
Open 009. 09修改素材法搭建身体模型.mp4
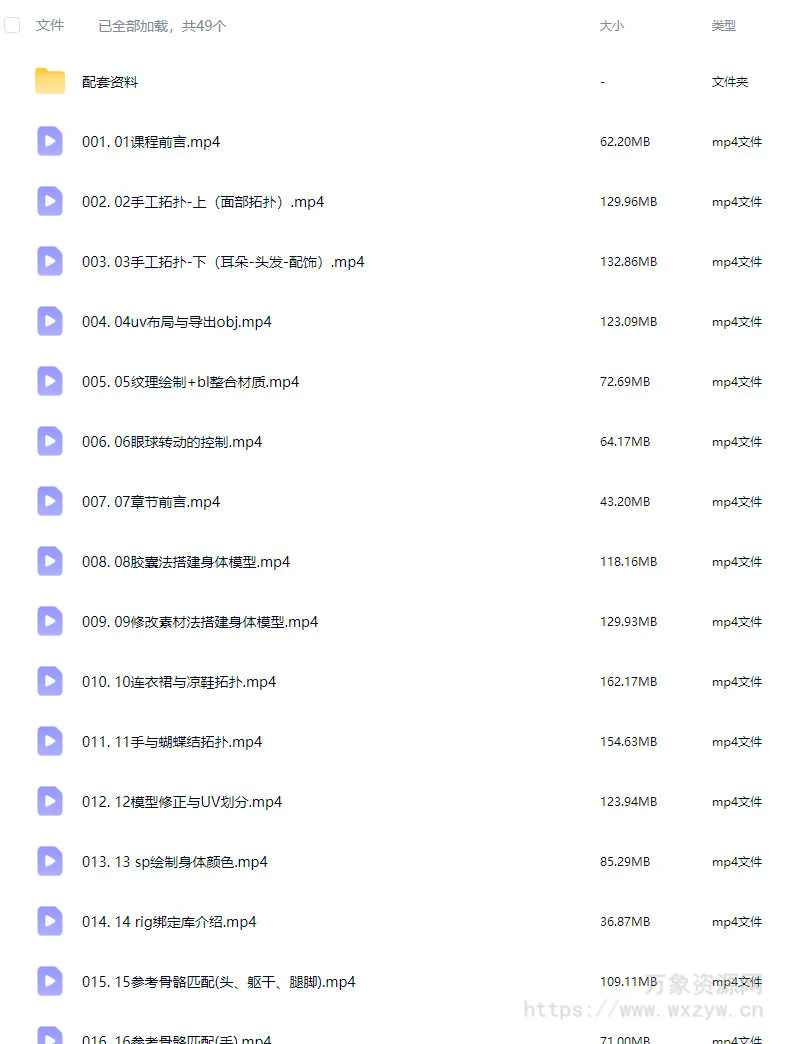[x=200, y=622]
